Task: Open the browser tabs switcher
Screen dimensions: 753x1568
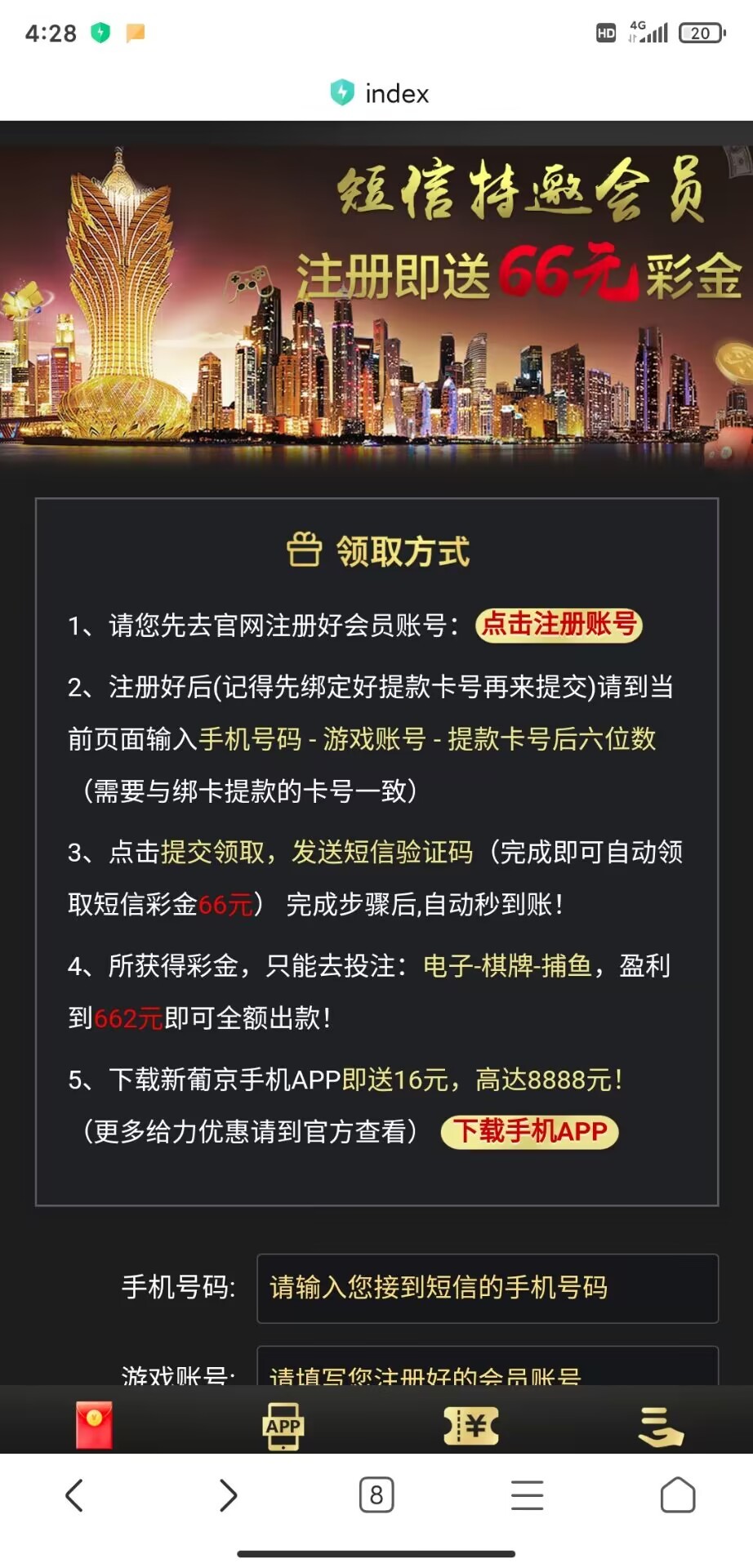Action: (x=376, y=1495)
